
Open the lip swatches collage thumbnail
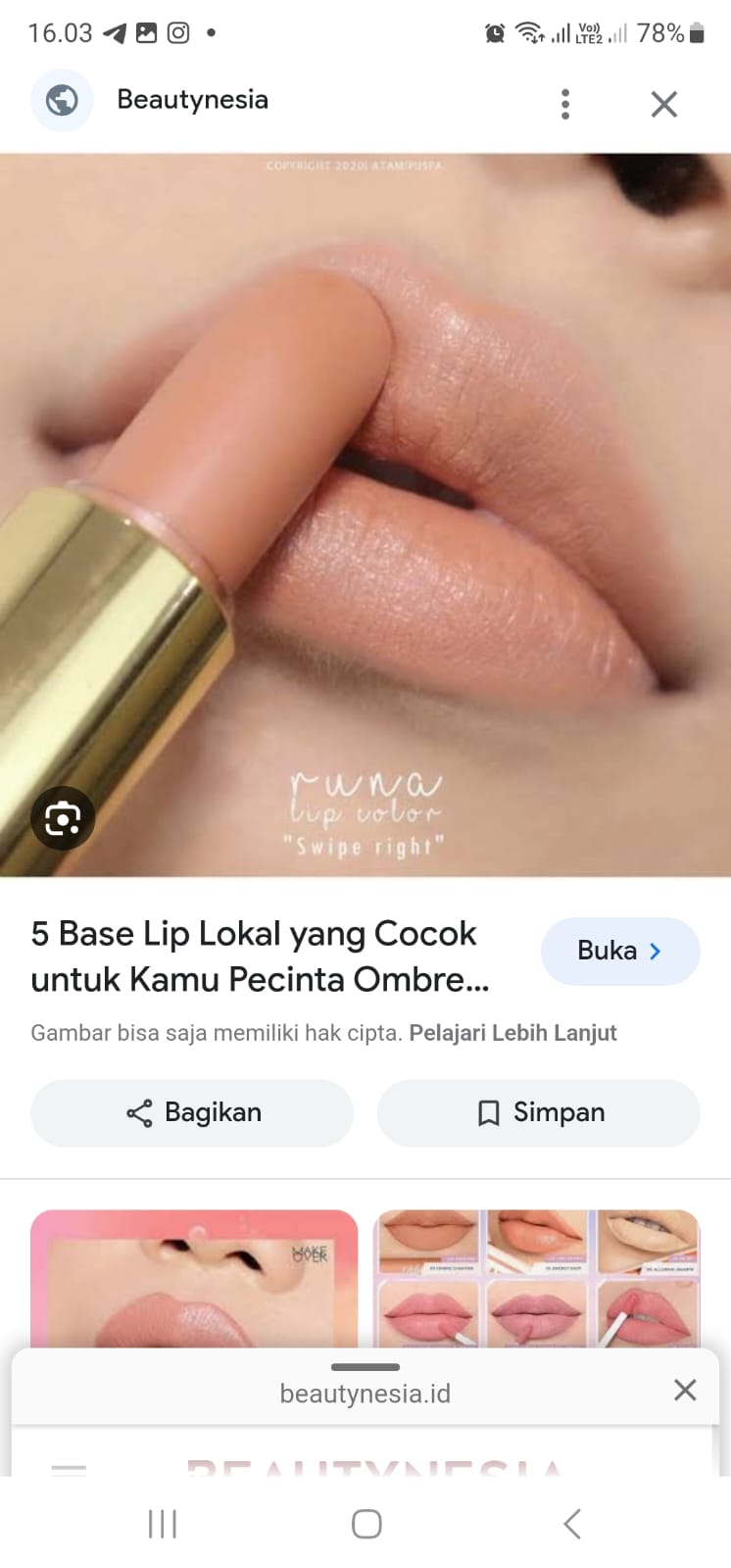[x=537, y=1278]
